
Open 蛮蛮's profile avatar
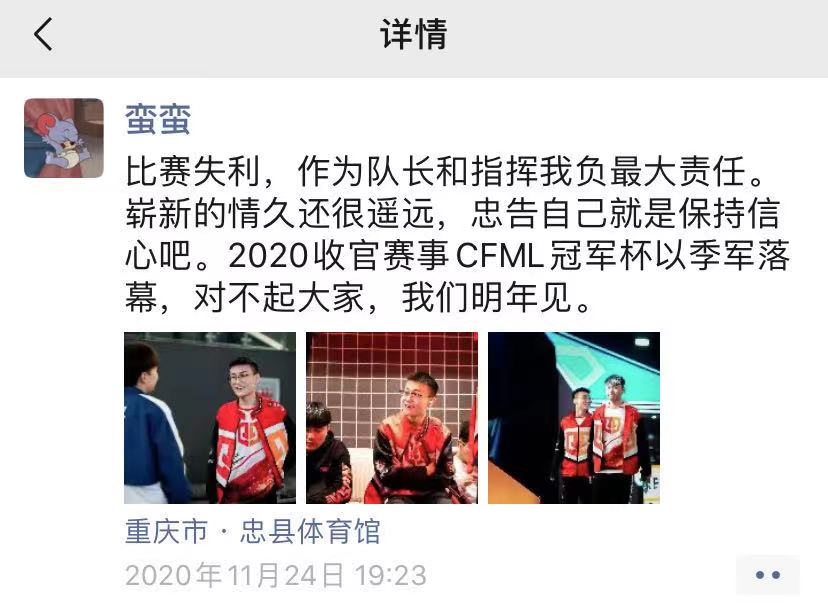pyautogui.click(x=64, y=138)
